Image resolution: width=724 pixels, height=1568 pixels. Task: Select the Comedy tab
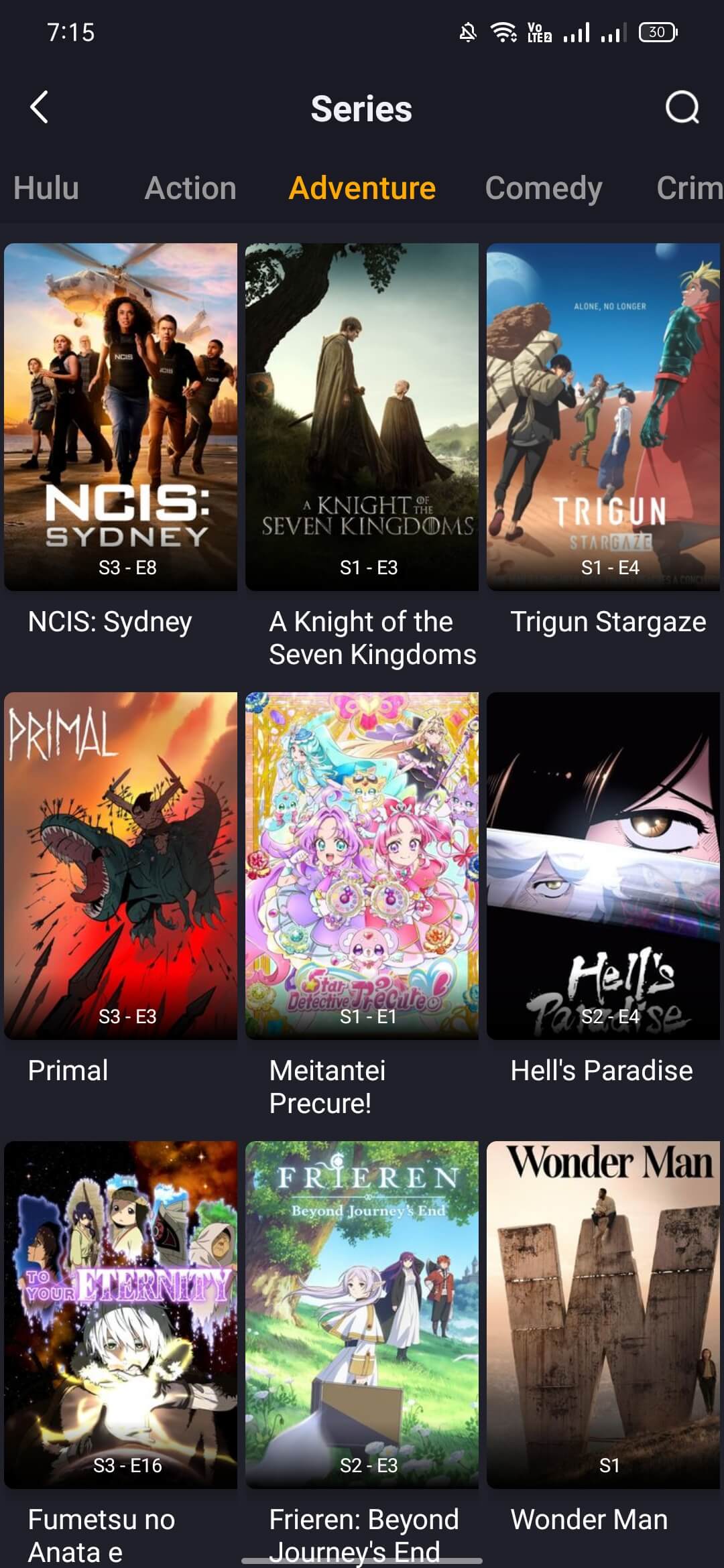click(543, 188)
